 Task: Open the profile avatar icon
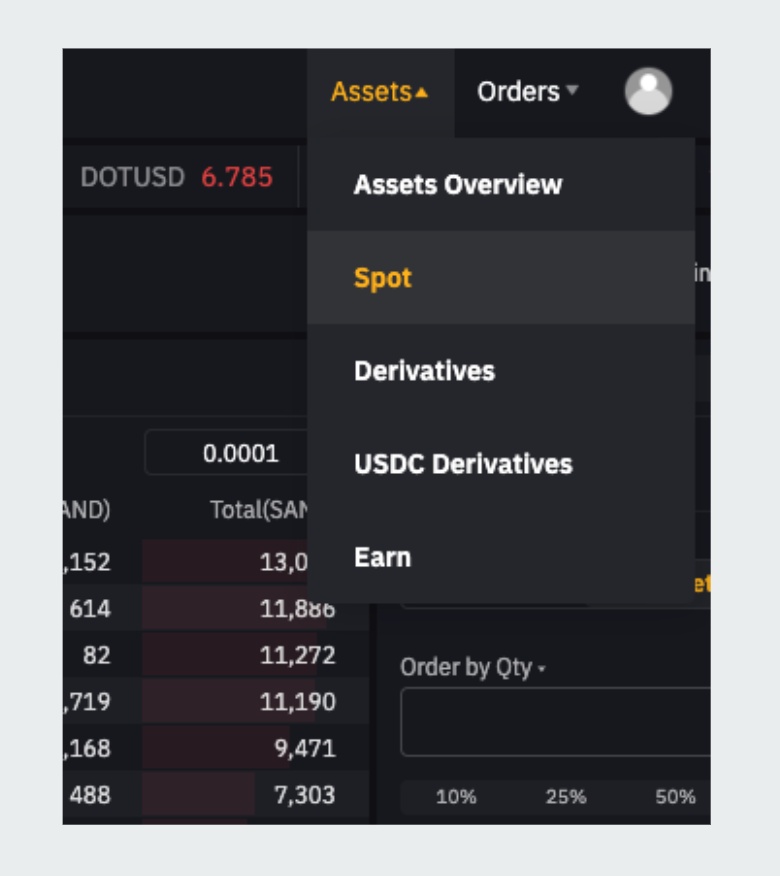[648, 92]
